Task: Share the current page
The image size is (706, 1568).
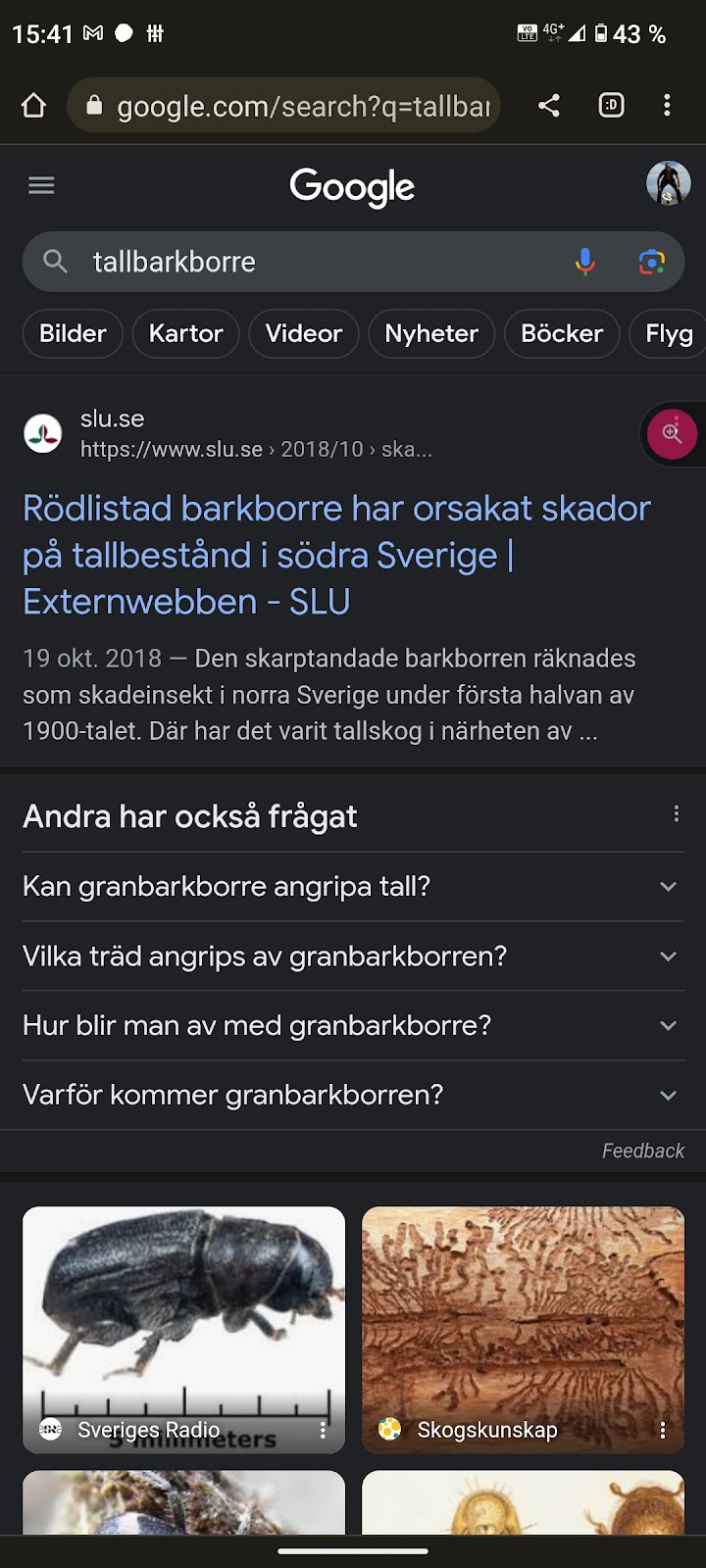Action: click(x=549, y=106)
